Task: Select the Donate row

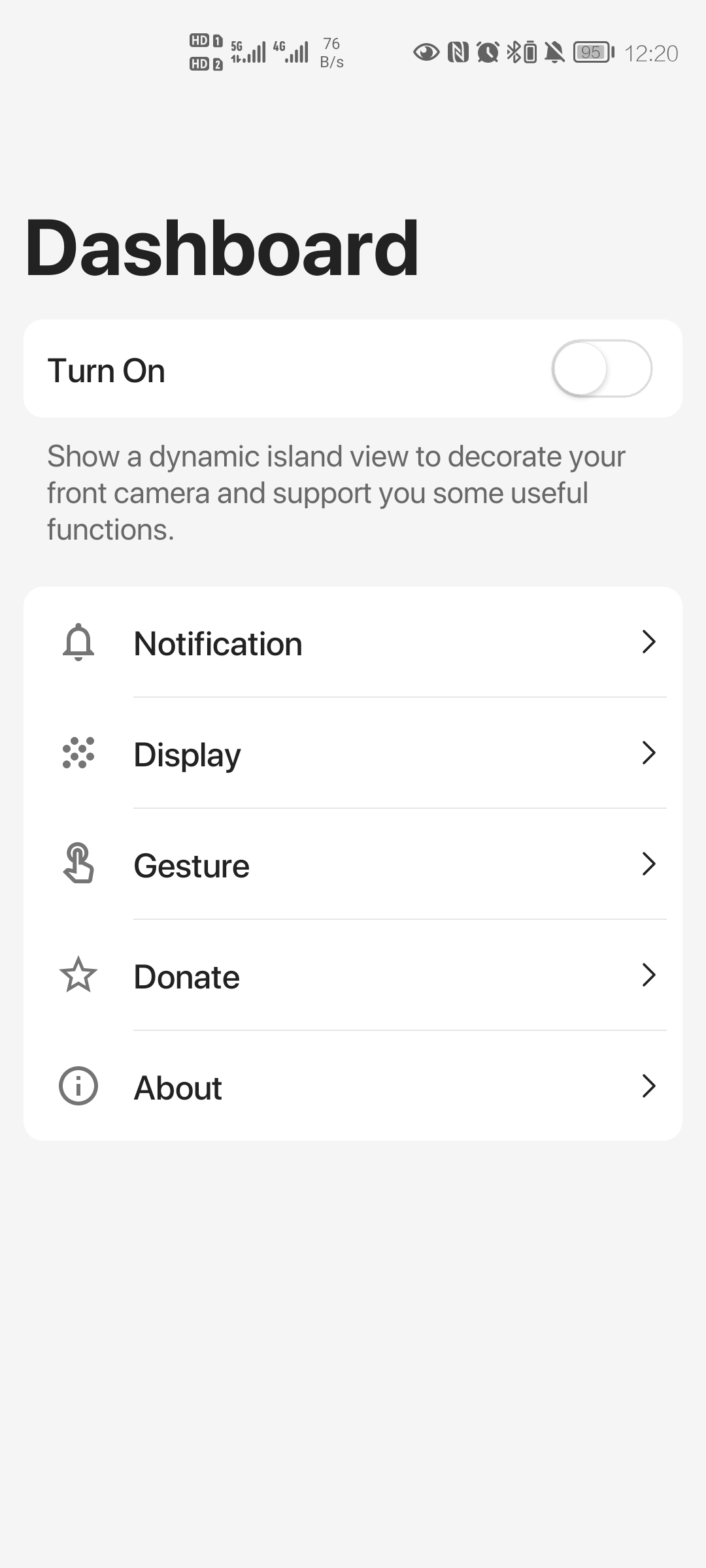Action: pyautogui.click(x=353, y=976)
